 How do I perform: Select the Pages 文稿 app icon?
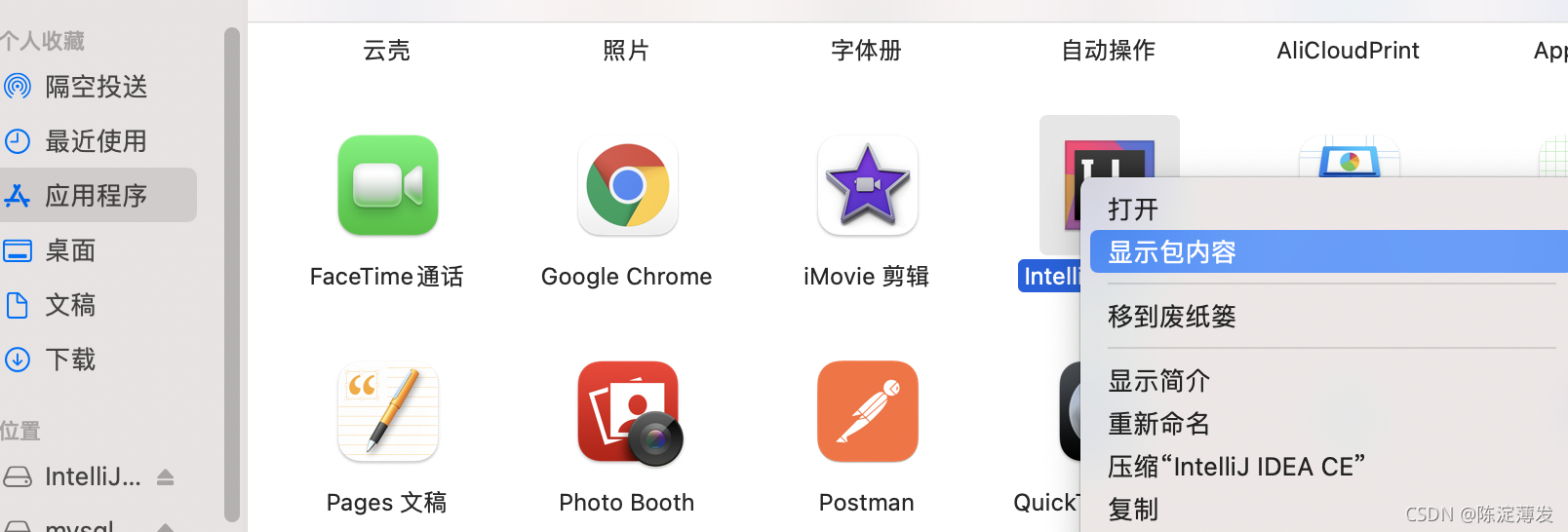[x=388, y=411]
